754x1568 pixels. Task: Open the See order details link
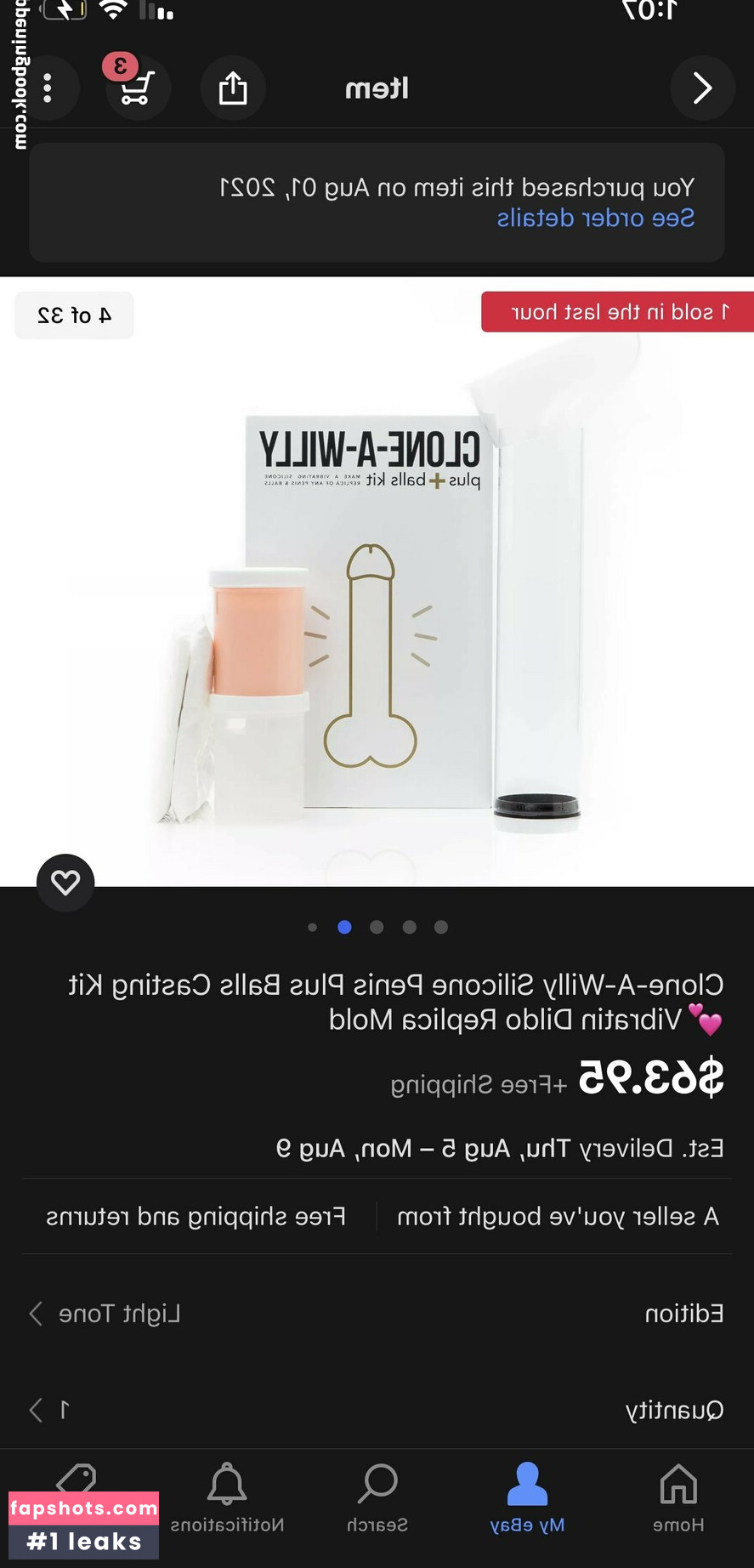click(x=595, y=219)
